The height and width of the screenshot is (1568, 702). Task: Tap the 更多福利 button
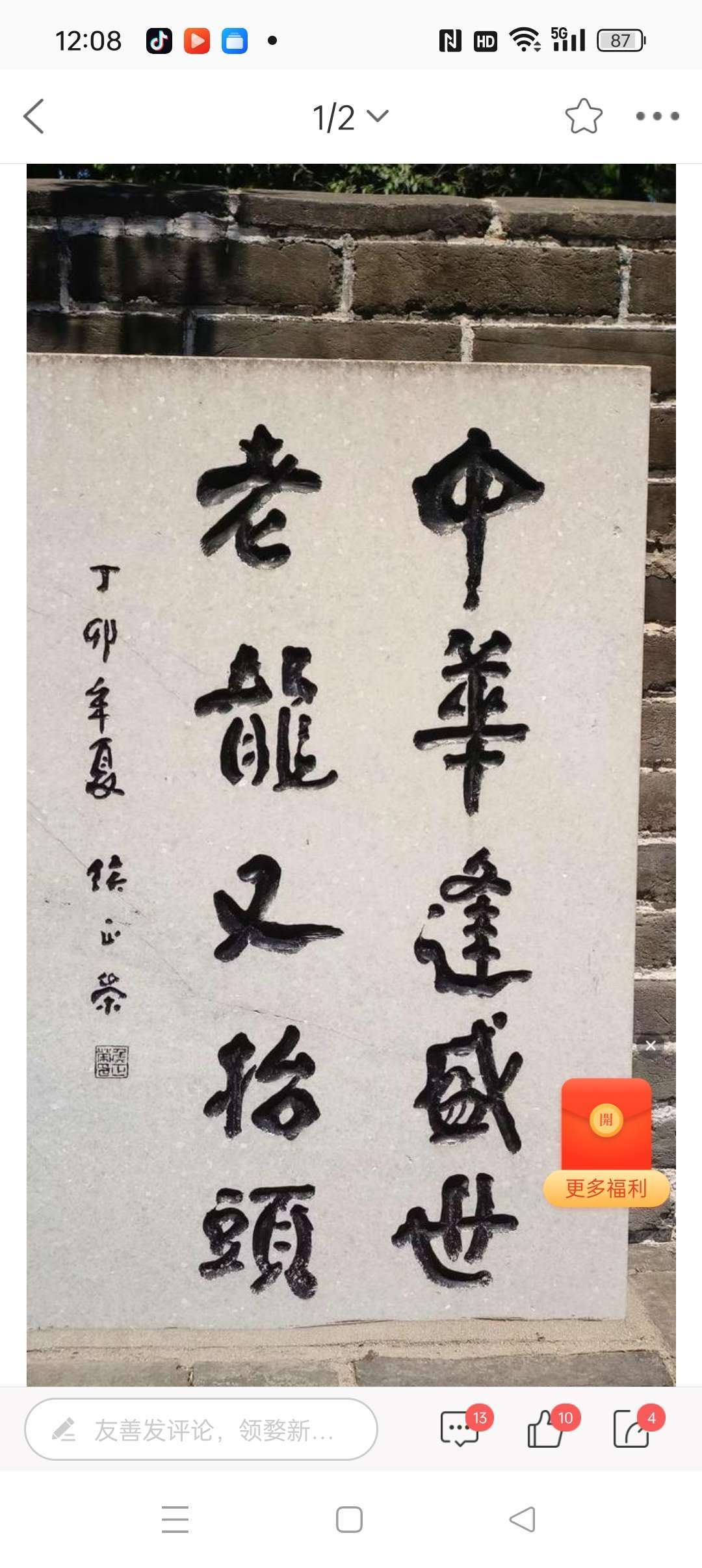click(606, 1188)
